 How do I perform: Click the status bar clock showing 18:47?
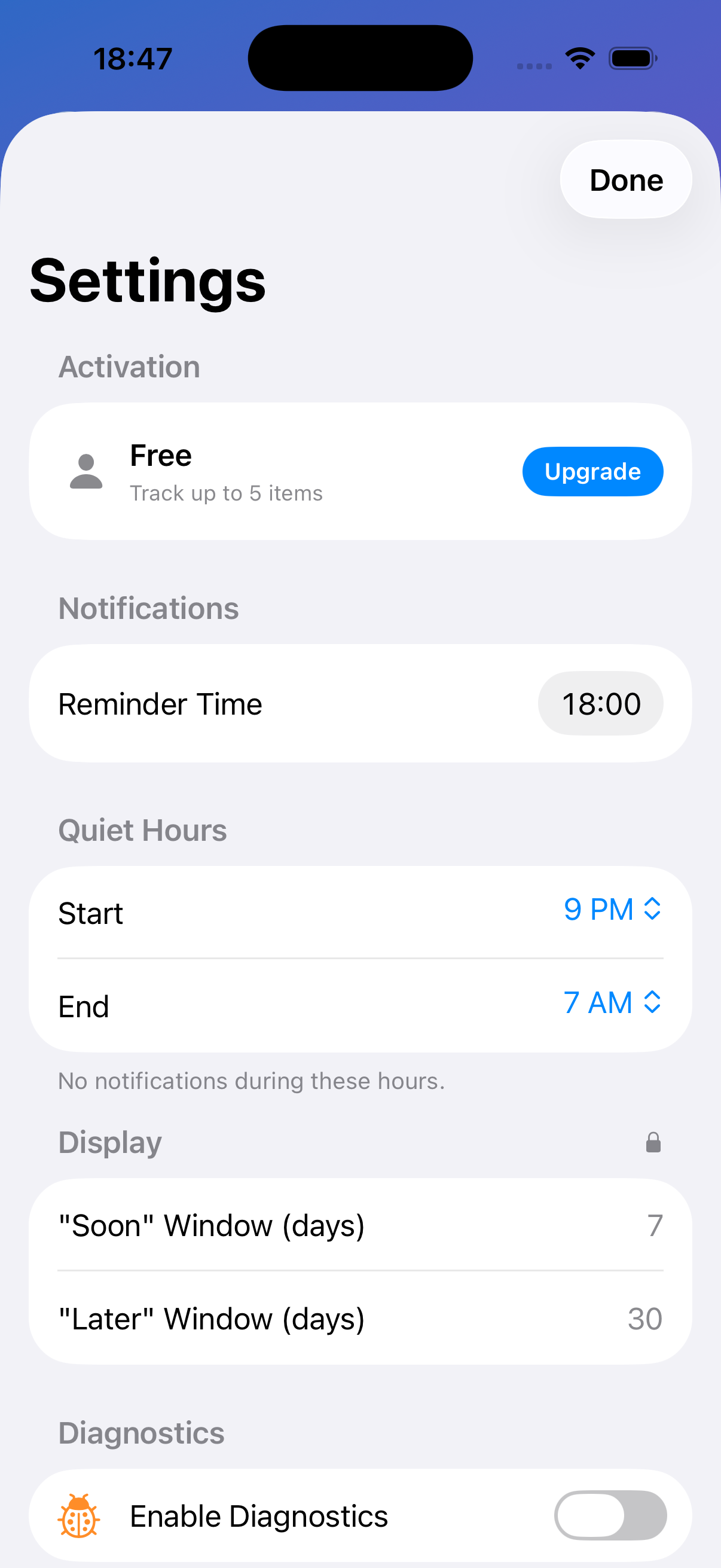pyautogui.click(x=132, y=58)
